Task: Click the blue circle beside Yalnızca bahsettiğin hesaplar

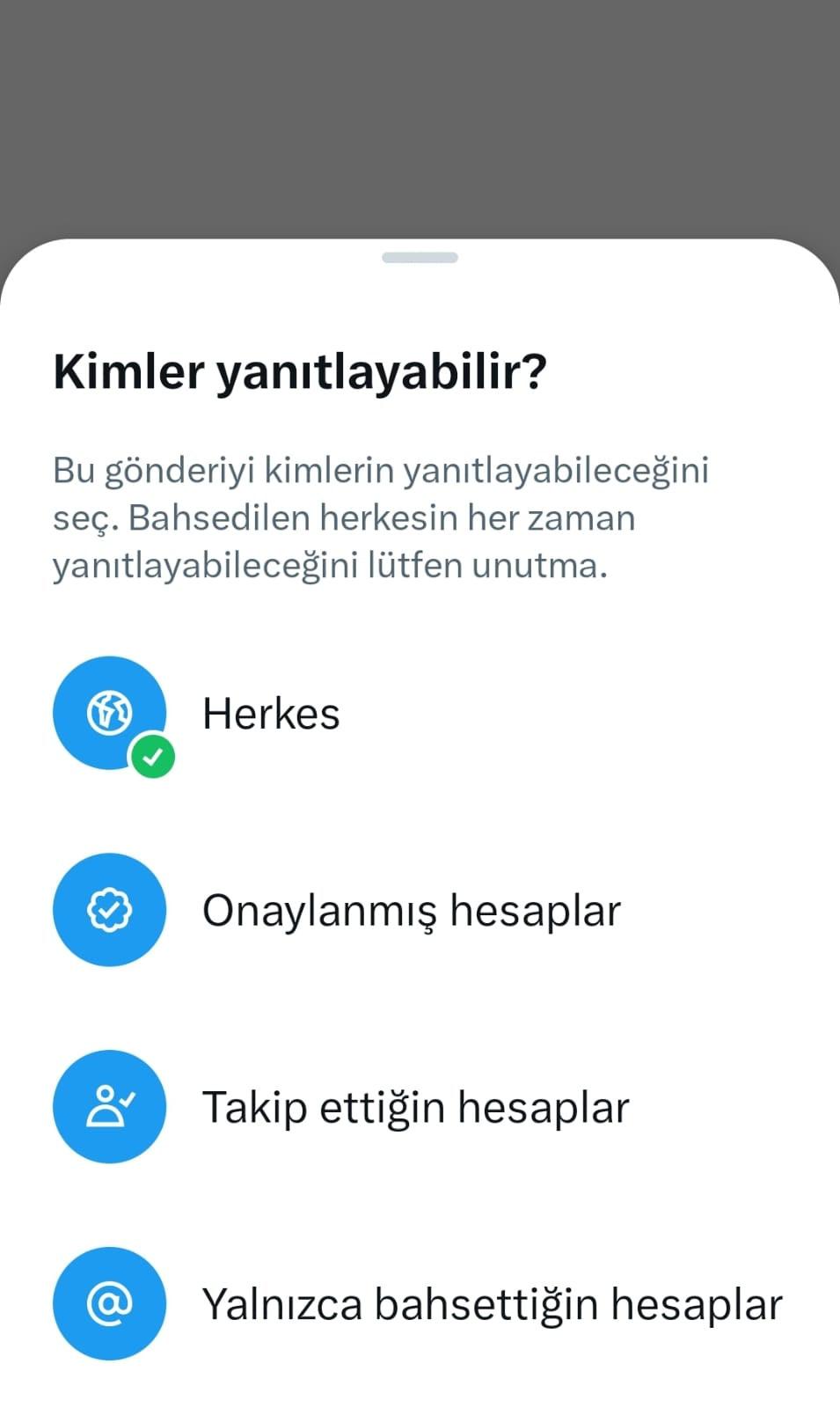Action: [109, 1304]
